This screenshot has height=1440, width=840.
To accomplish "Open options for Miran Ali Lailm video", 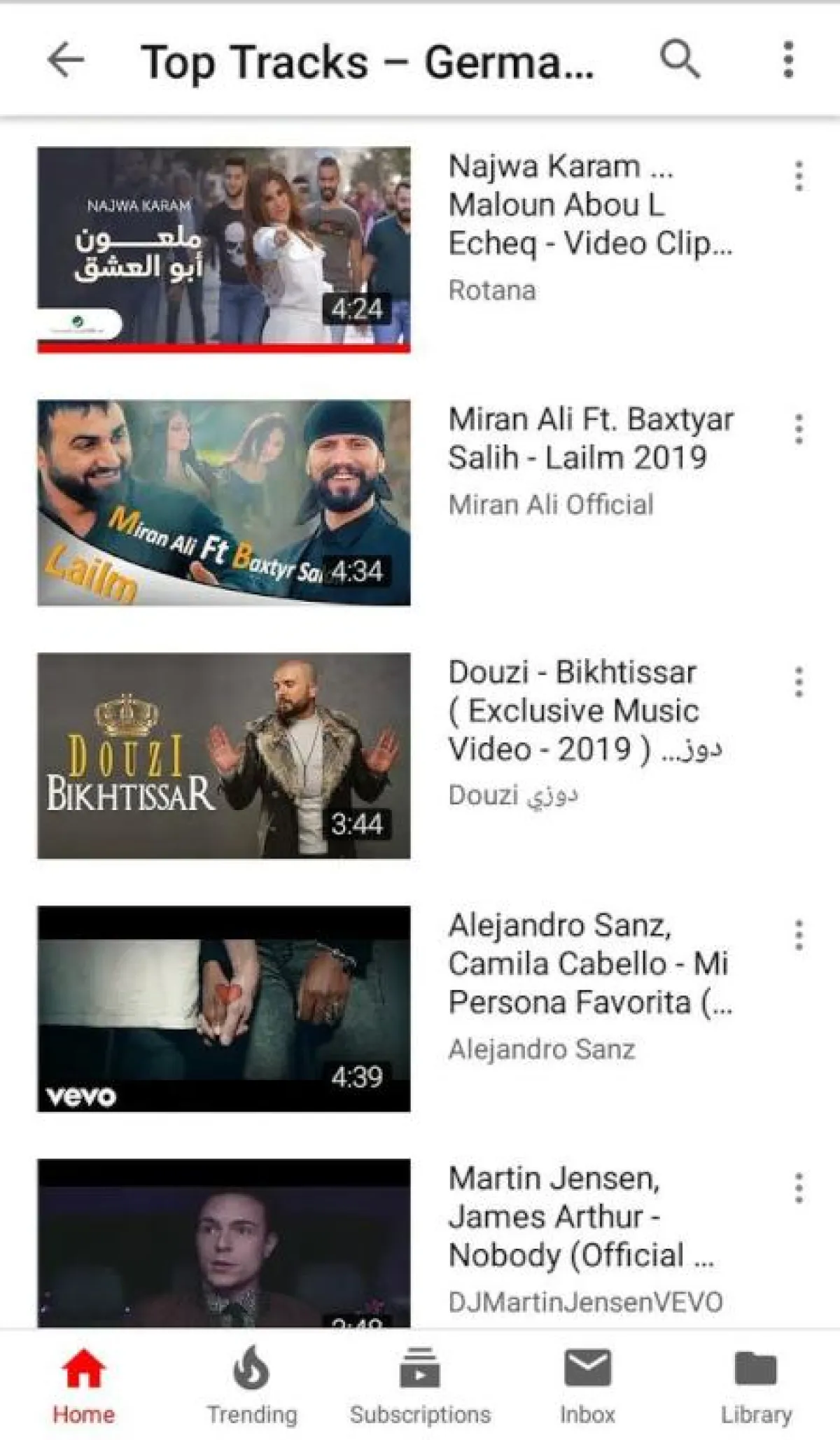I will (x=799, y=428).
